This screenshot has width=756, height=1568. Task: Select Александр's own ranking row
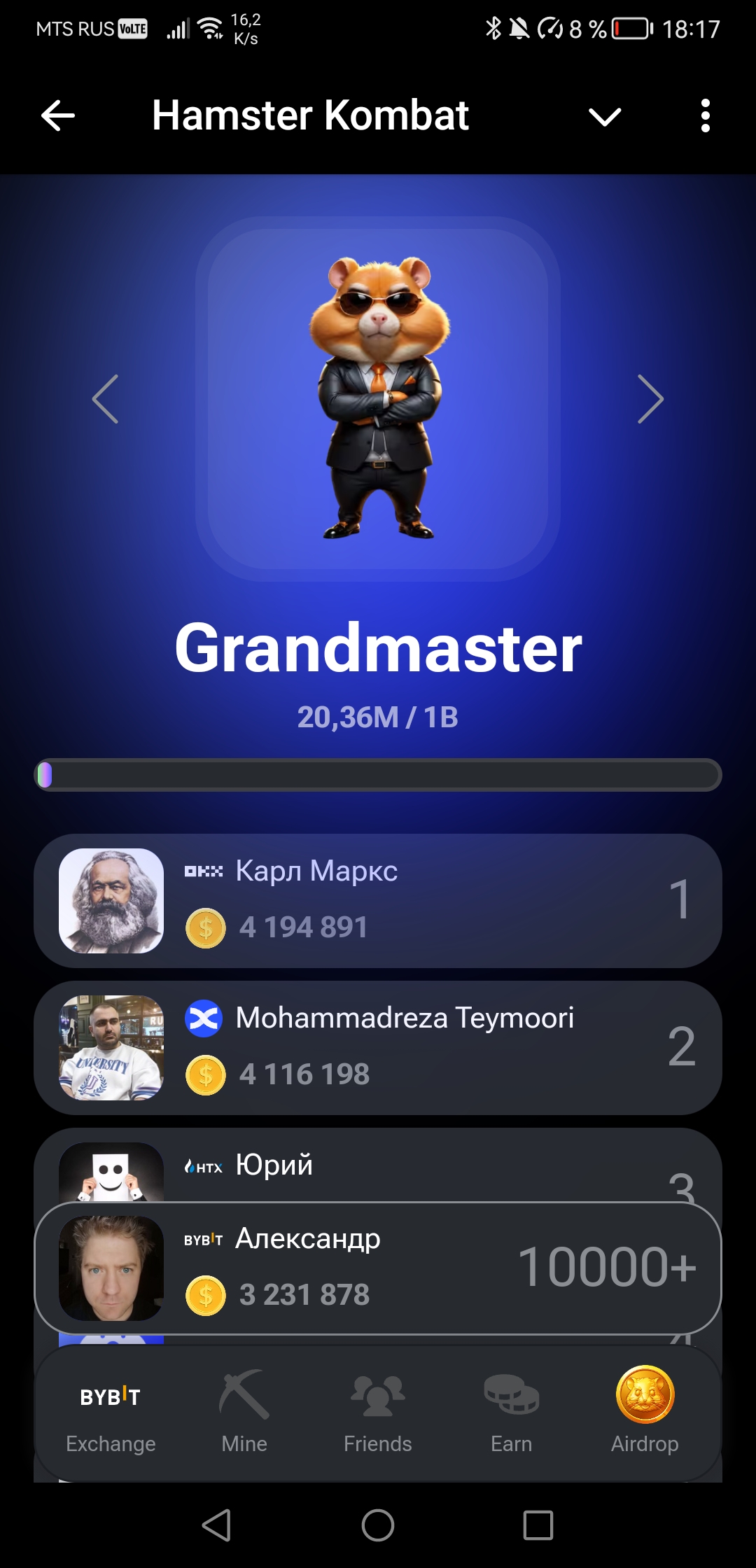point(378,1268)
